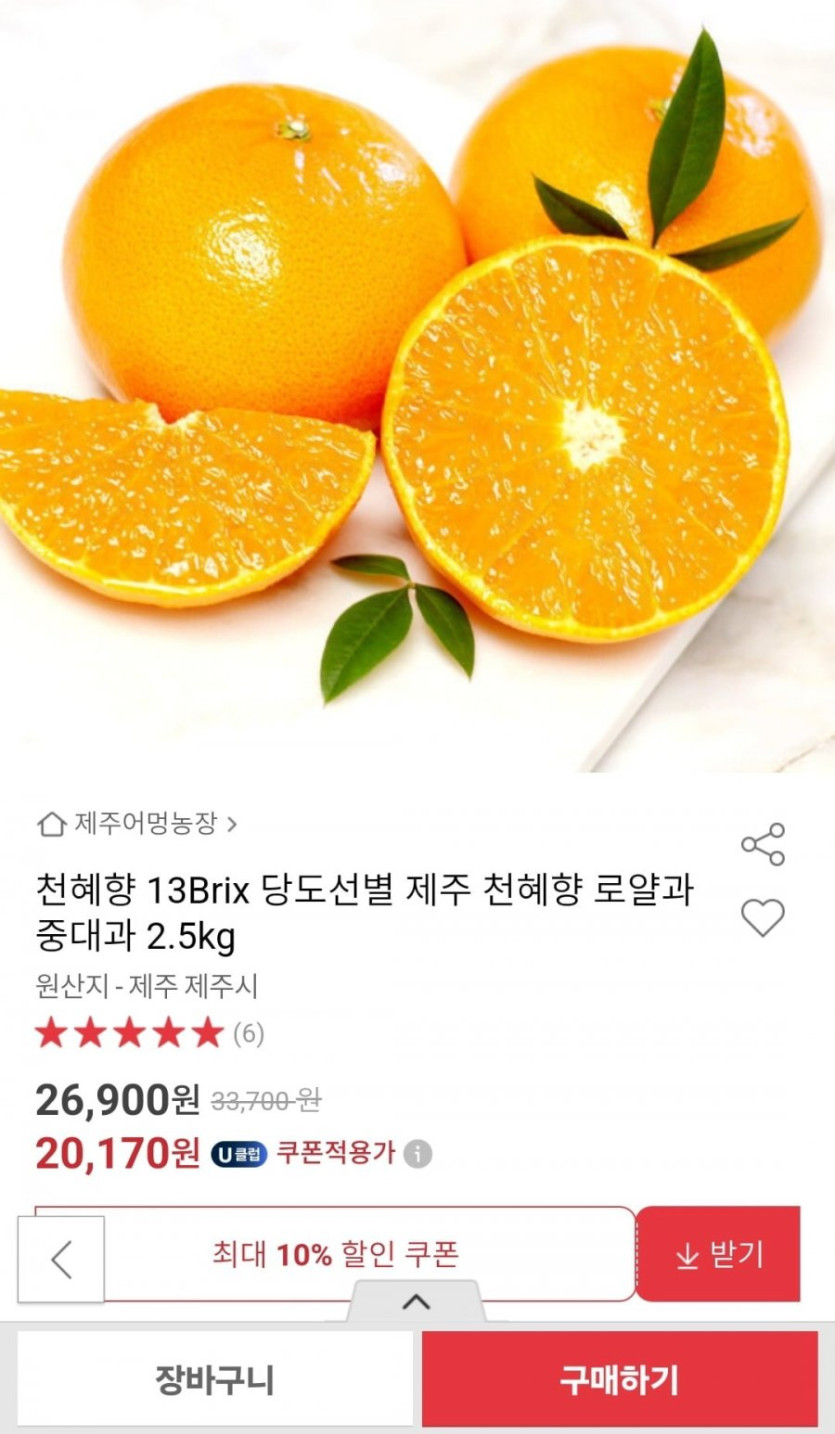The width and height of the screenshot is (835, 1434).
Task: Add item to 장바구니
Action: pos(215,1380)
